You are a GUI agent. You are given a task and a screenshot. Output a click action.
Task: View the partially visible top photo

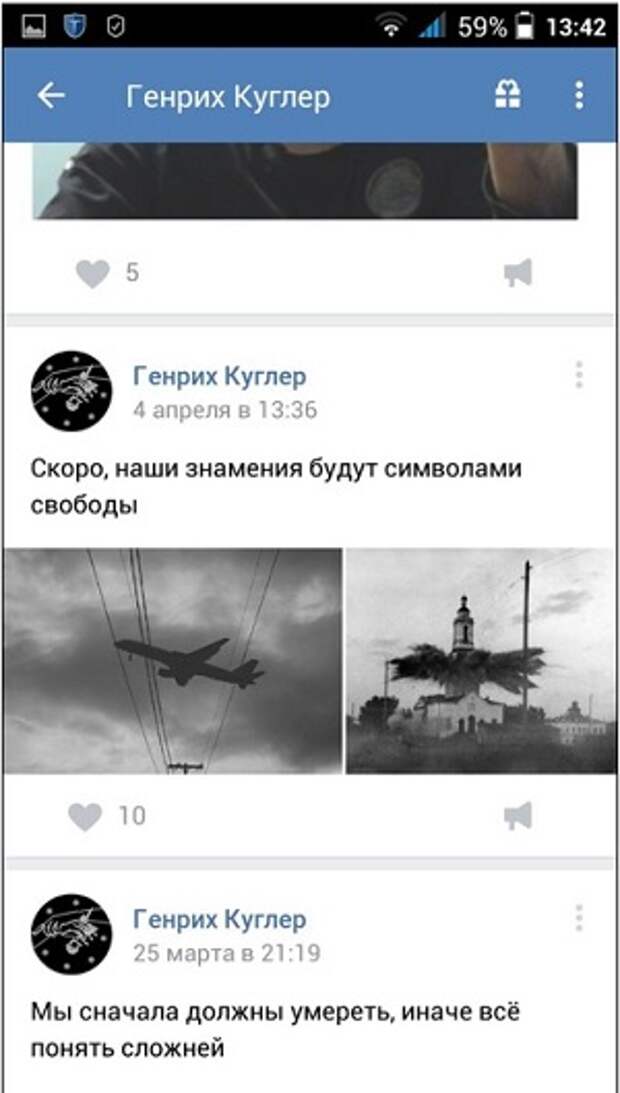305,180
